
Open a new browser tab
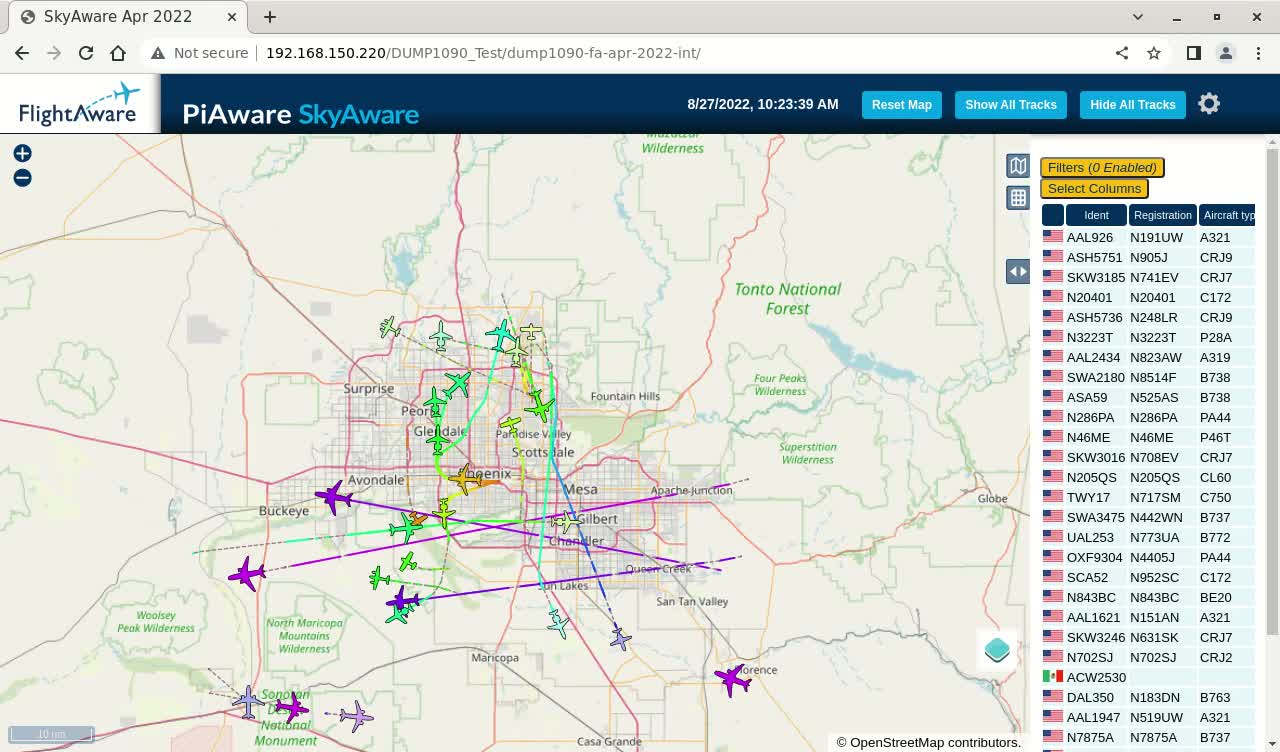pos(270,17)
